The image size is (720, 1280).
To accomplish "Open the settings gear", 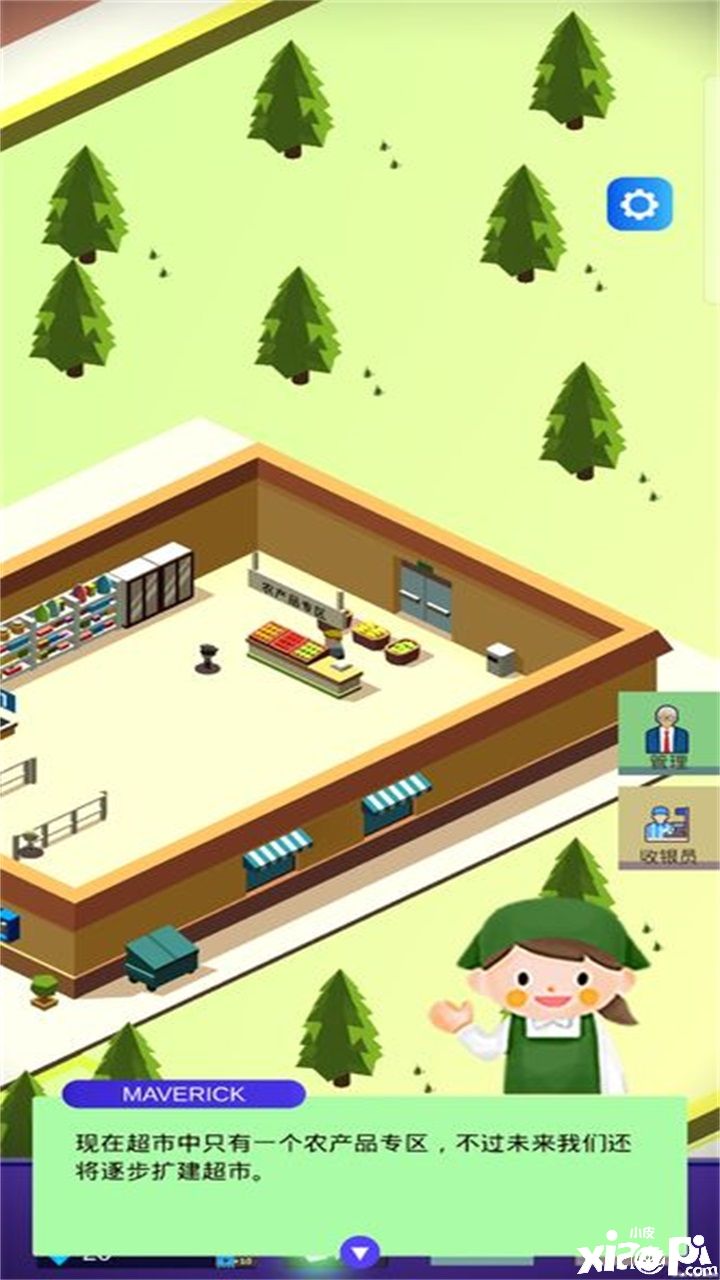I will pos(640,205).
